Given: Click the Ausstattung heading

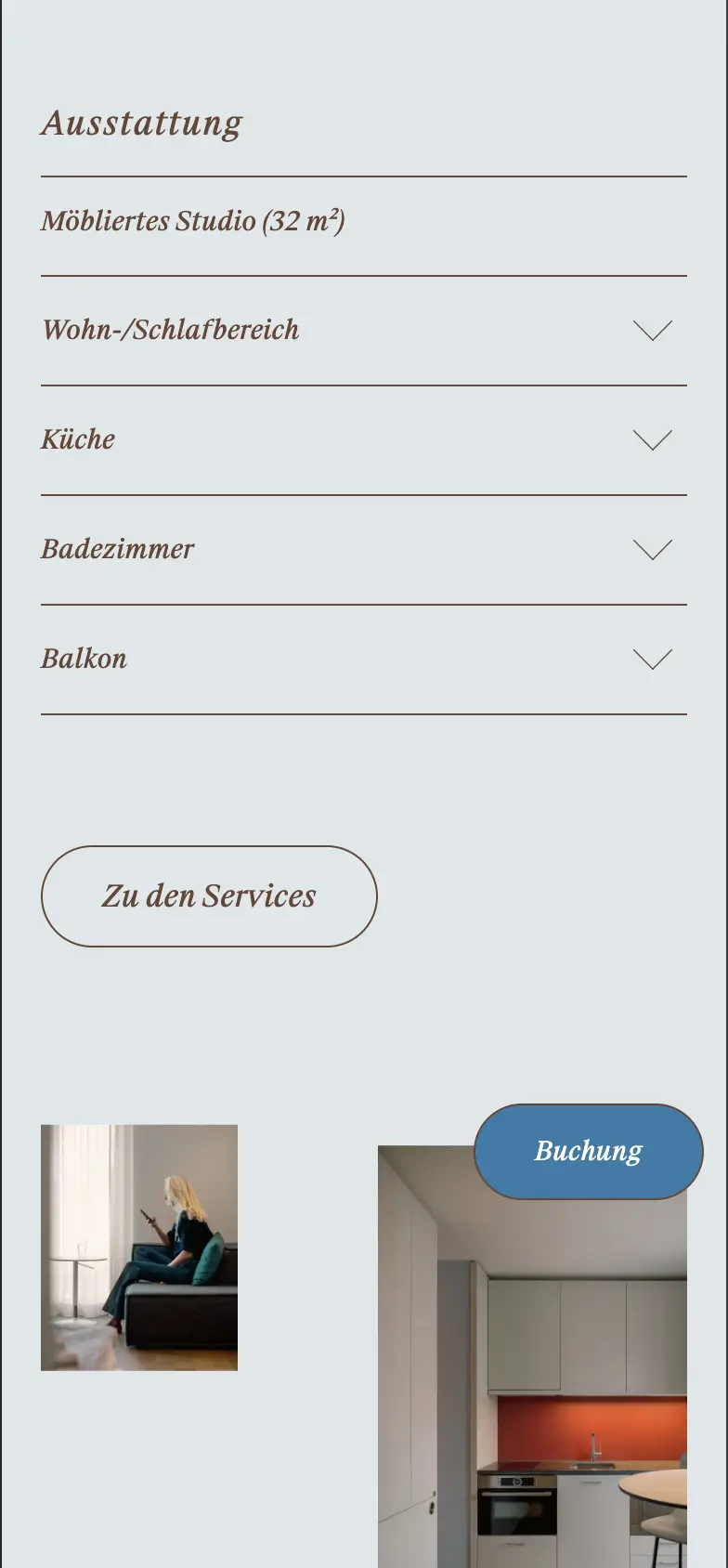Looking at the screenshot, I should pyautogui.click(x=141, y=122).
